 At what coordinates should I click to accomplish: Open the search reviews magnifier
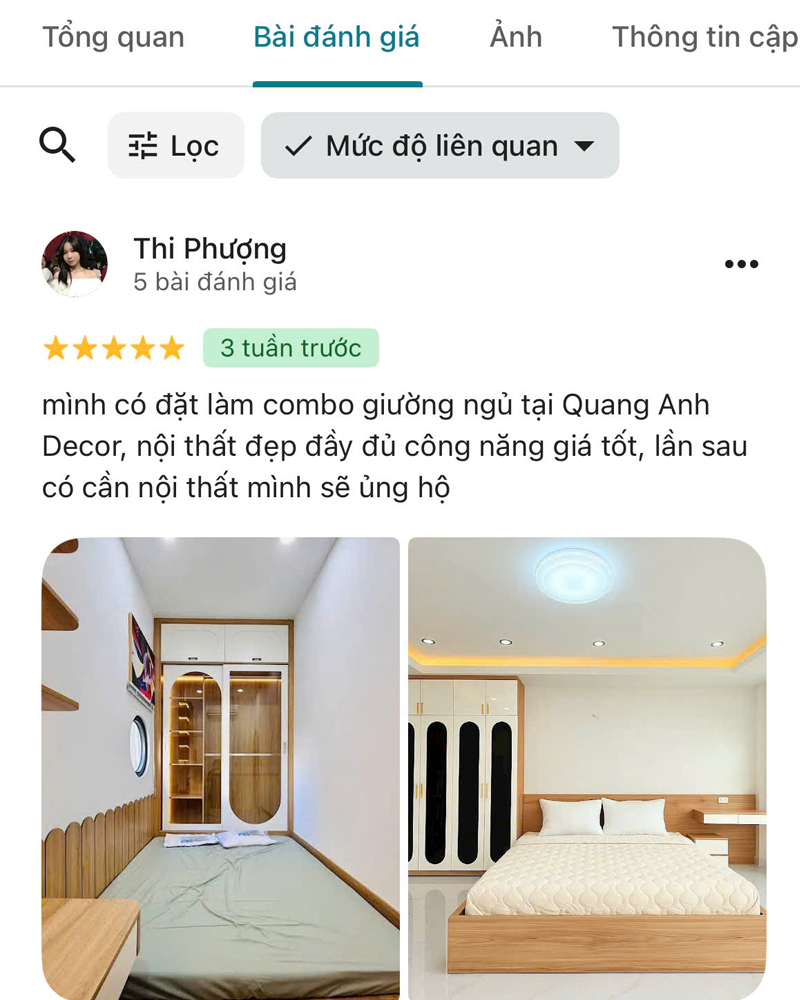pos(57,146)
